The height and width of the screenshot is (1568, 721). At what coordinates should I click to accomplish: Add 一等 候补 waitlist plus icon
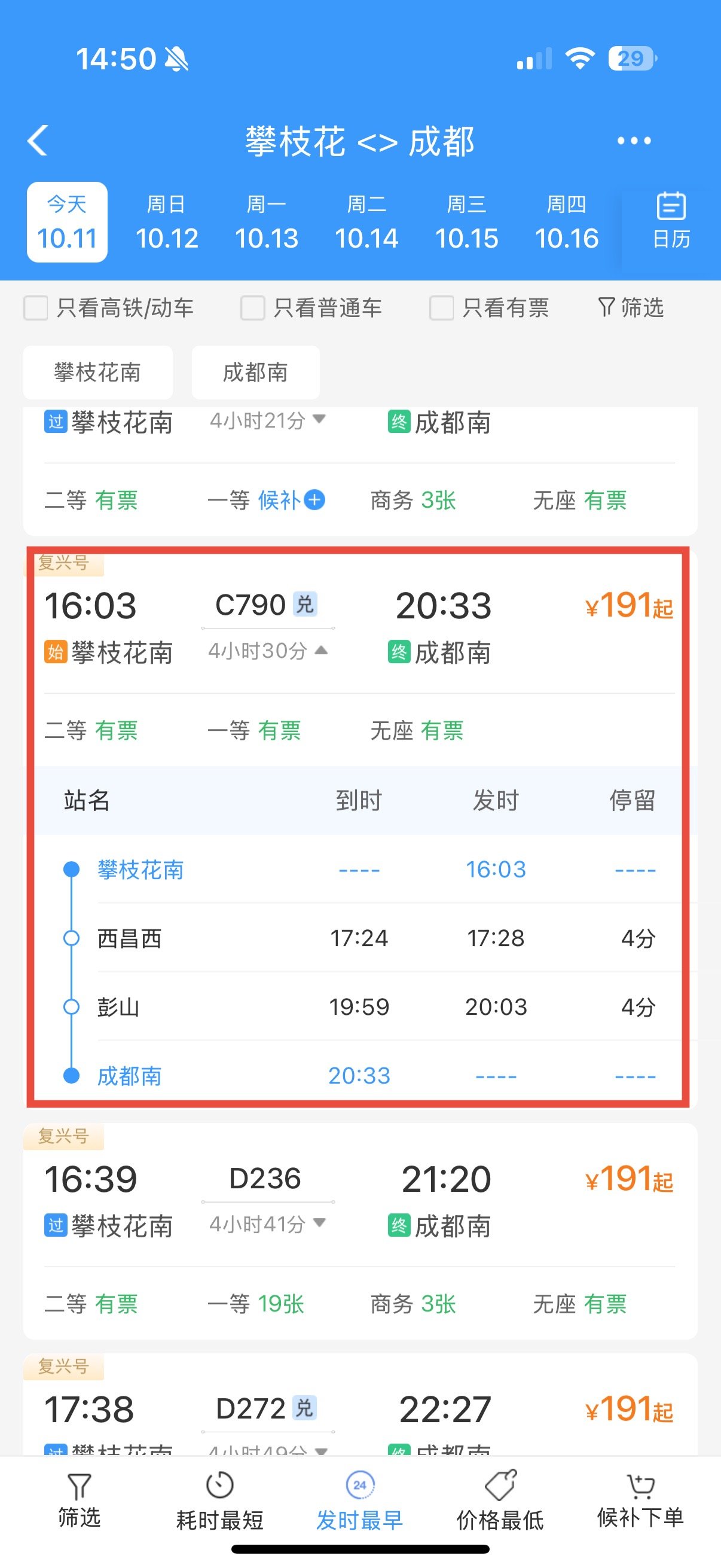coord(314,500)
